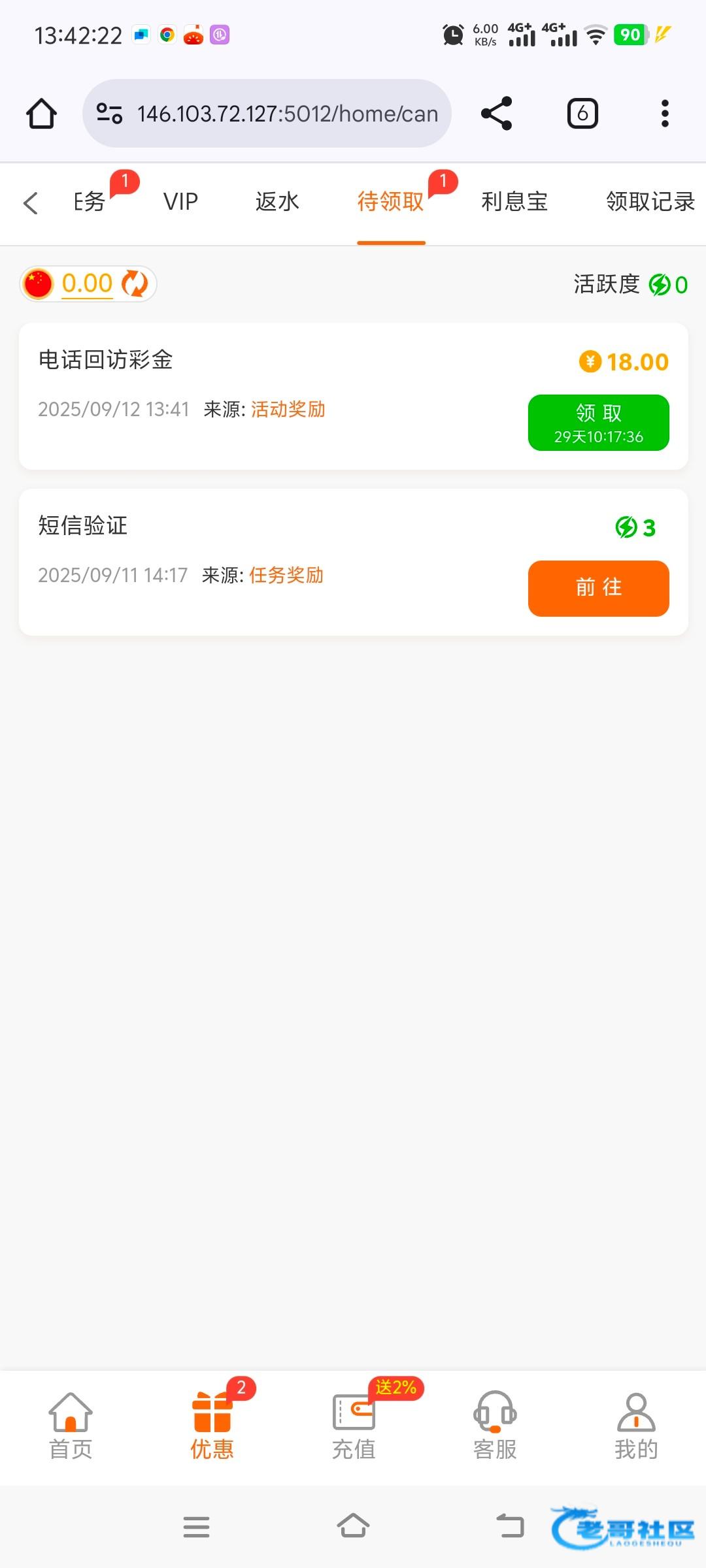The height and width of the screenshot is (1568, 706).
Task: Open the system recent apps menu
Action: click(196, 1527)
